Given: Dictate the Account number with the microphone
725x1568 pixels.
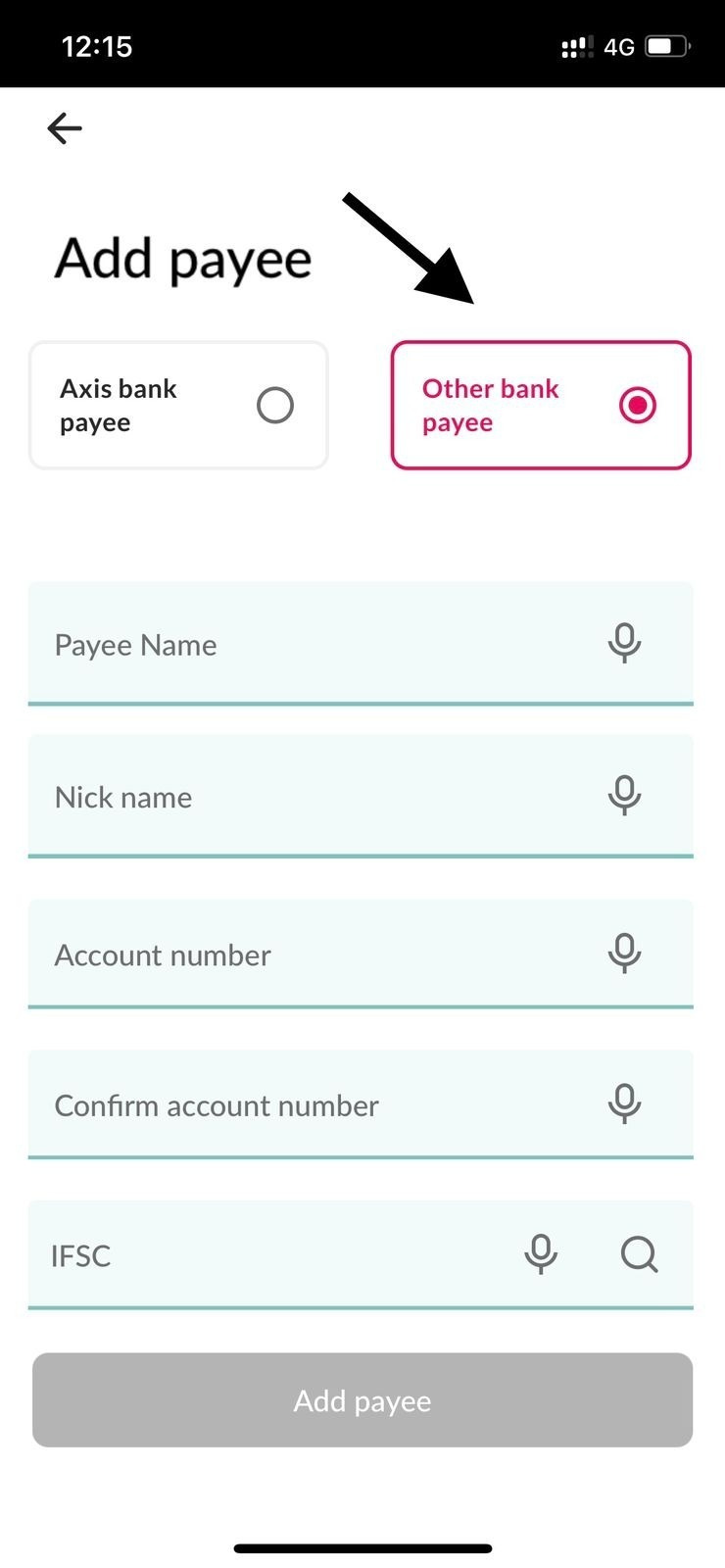Looking at the screenshot, I should (624, 953).
